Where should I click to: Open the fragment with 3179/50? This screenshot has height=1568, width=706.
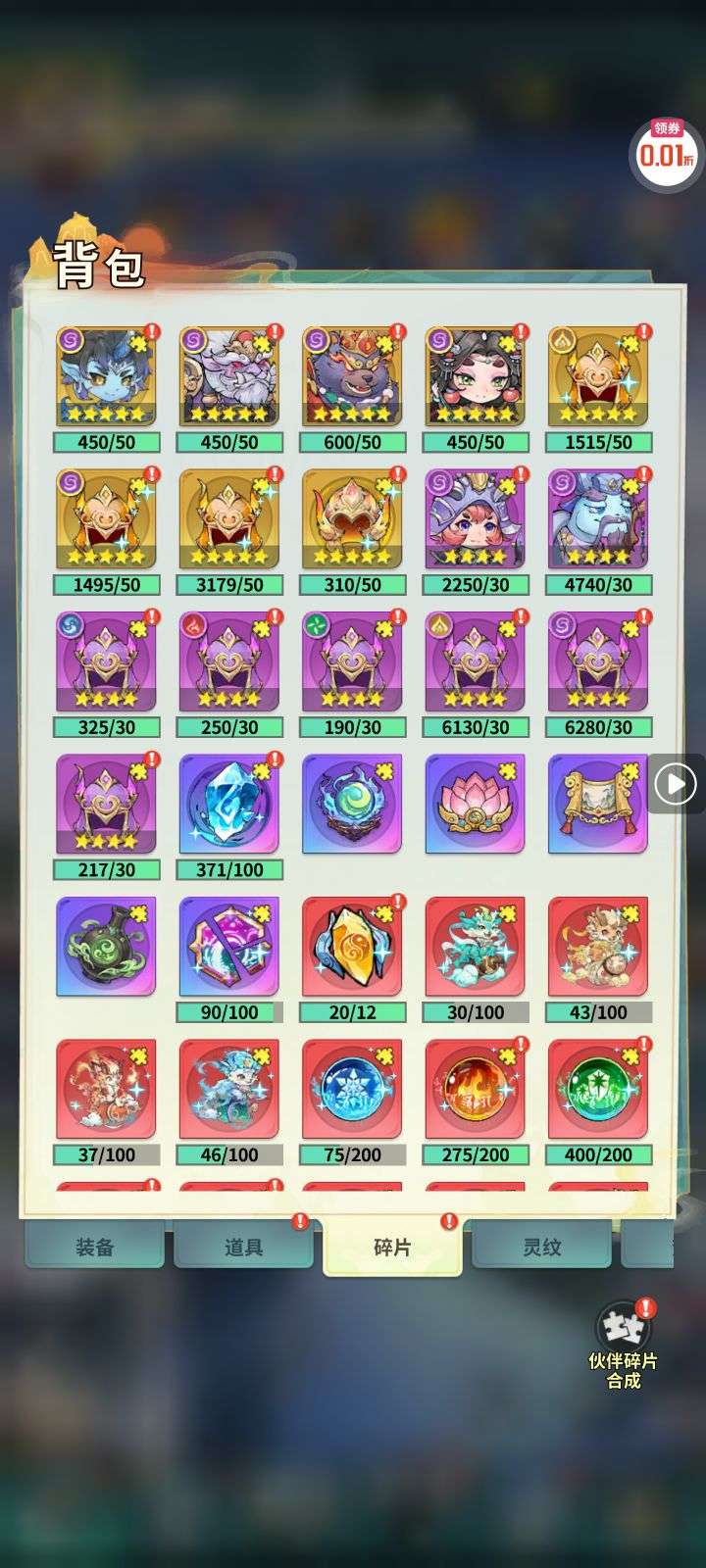click(x=229, y=519)
